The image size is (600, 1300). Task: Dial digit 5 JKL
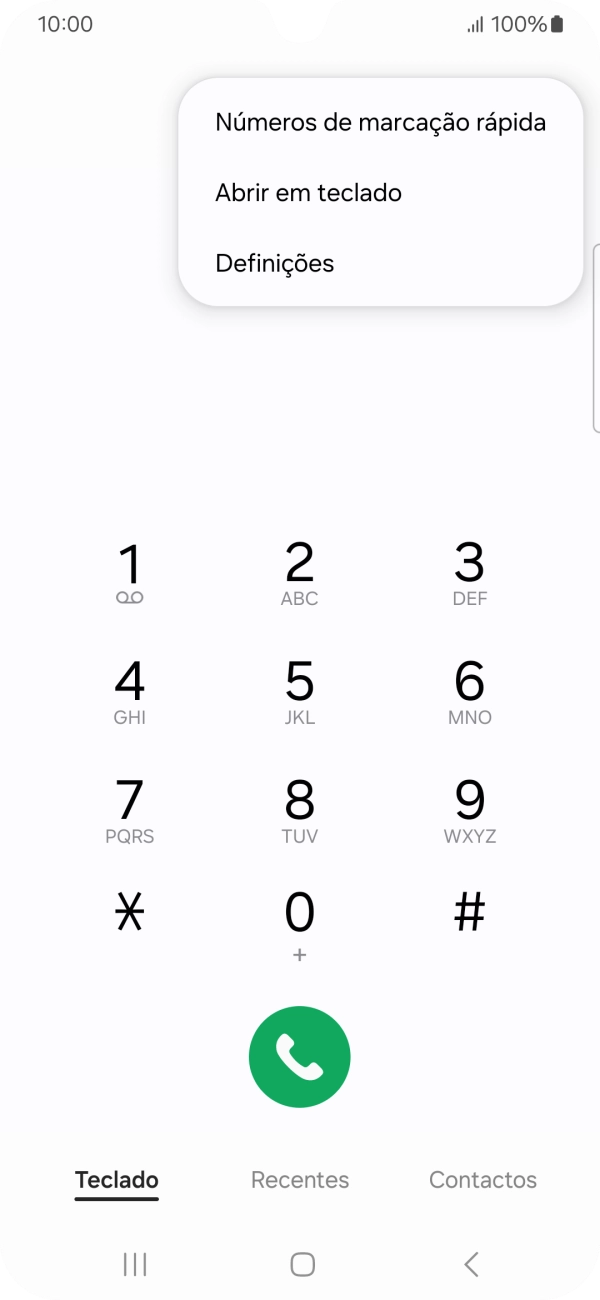click(x=300, y=692)
